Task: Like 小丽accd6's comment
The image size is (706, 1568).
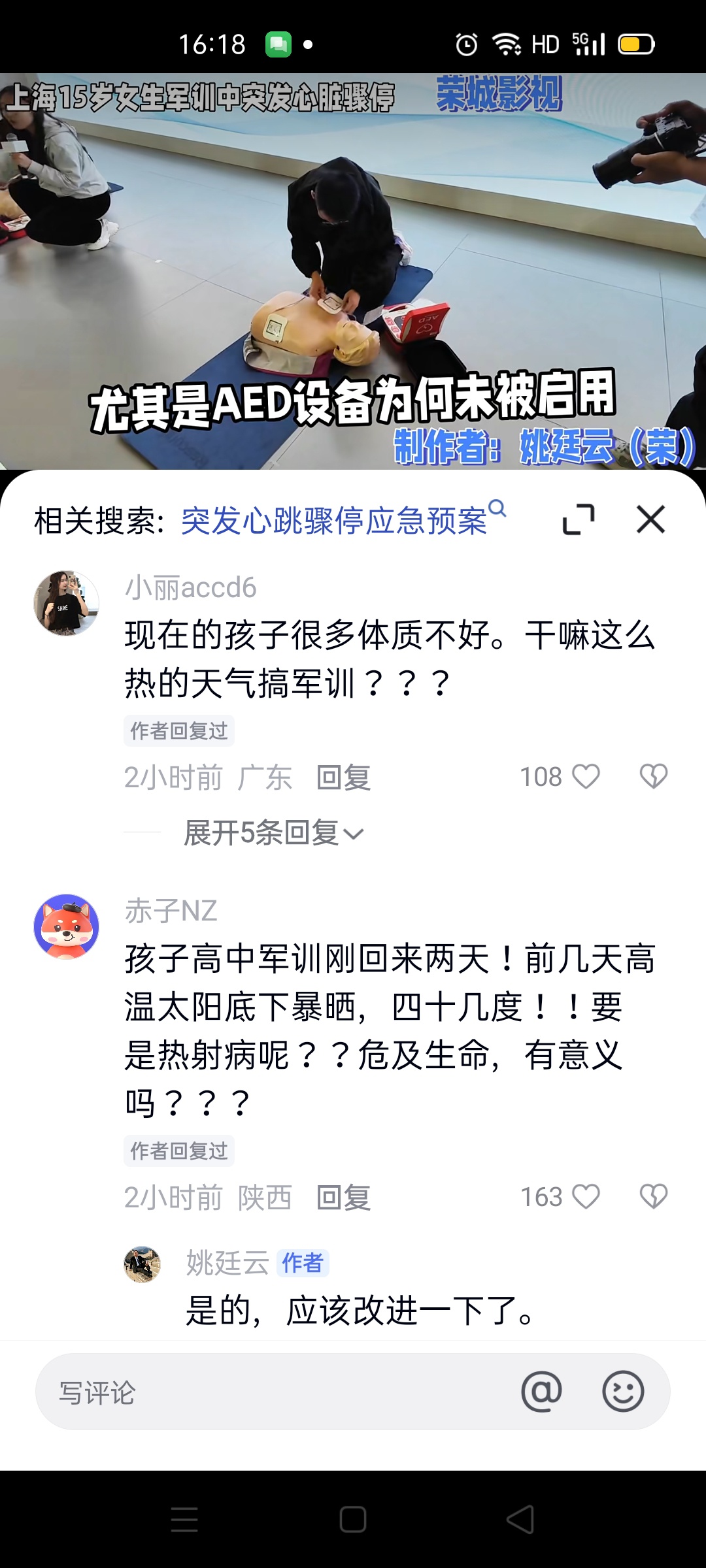Action: pos(585,777)
